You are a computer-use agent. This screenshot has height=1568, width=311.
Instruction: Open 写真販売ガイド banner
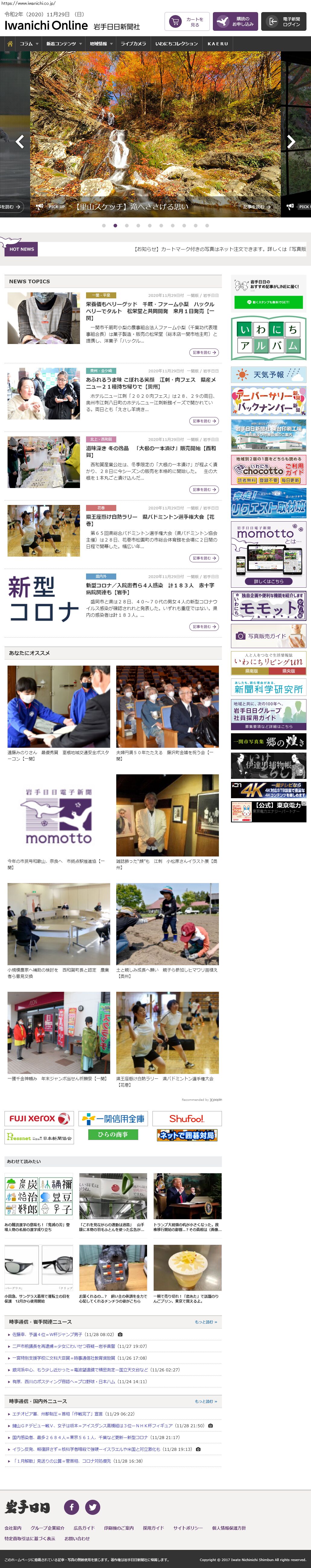click(268, 635)
